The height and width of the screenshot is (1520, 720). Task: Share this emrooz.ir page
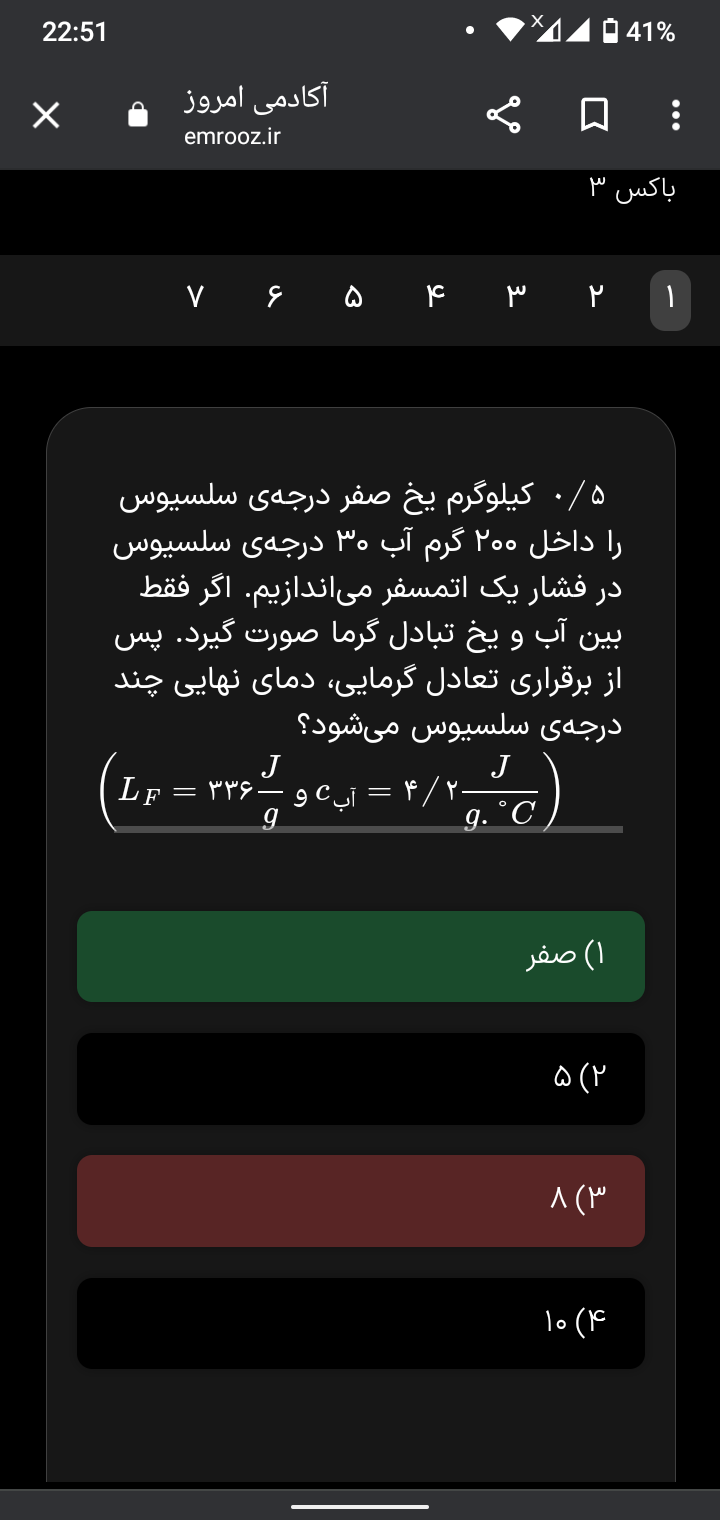(x=504, y=116)
